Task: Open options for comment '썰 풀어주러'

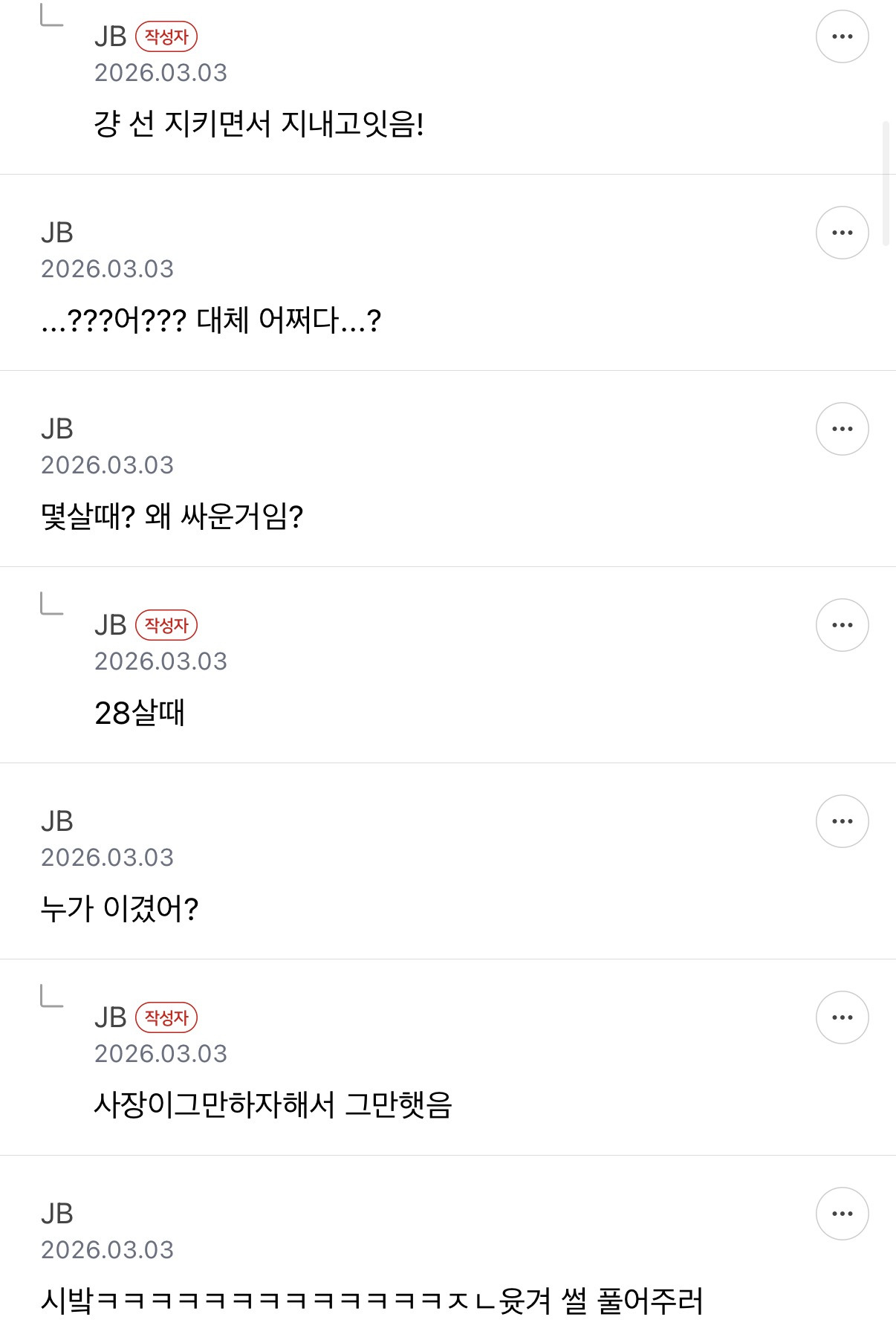Action: (842, 1214)
